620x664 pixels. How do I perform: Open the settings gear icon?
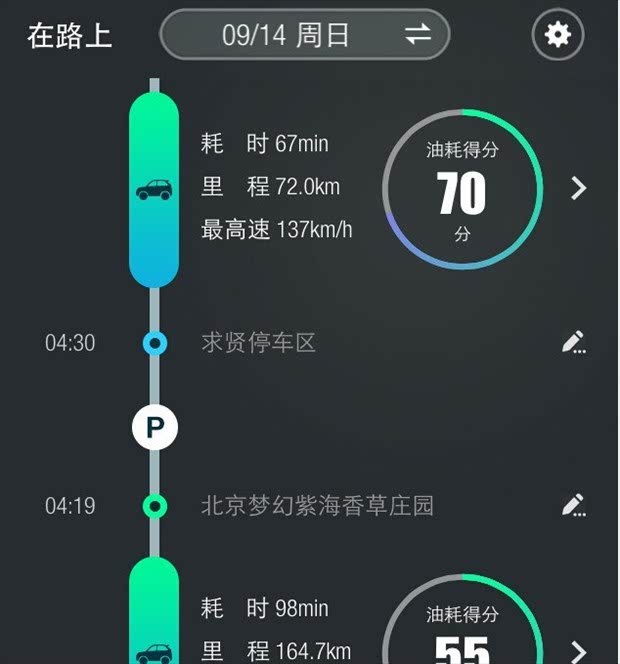[557, 35]
